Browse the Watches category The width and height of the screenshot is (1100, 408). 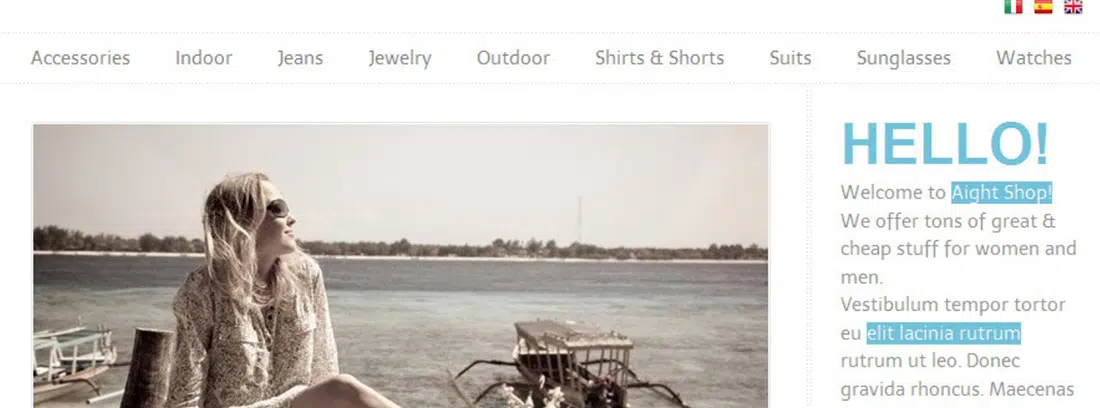pos(1033,58)
